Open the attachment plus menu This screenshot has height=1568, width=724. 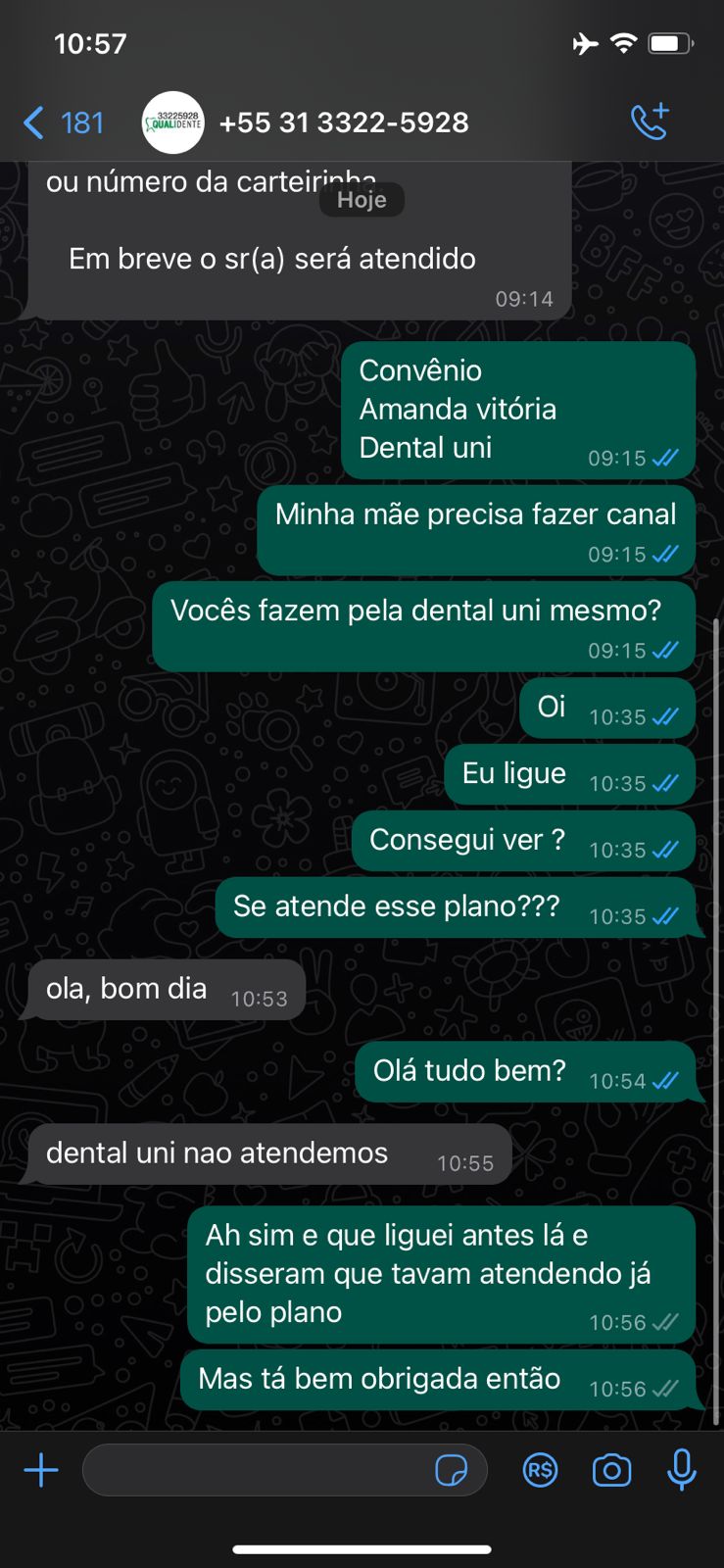point(41,1470)
